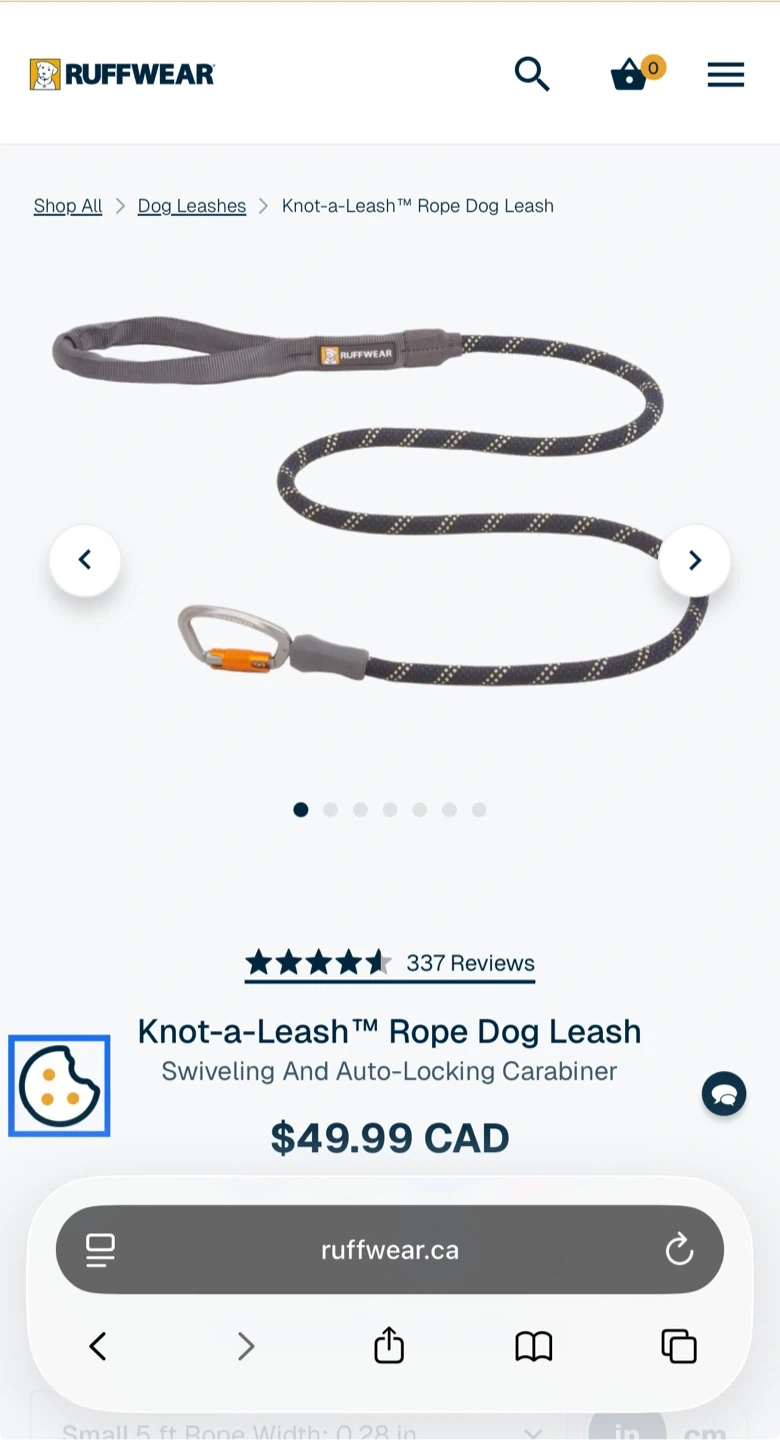Show the next product image
The height and width of the screenshot is (1440, 780).
pos(695,561)
